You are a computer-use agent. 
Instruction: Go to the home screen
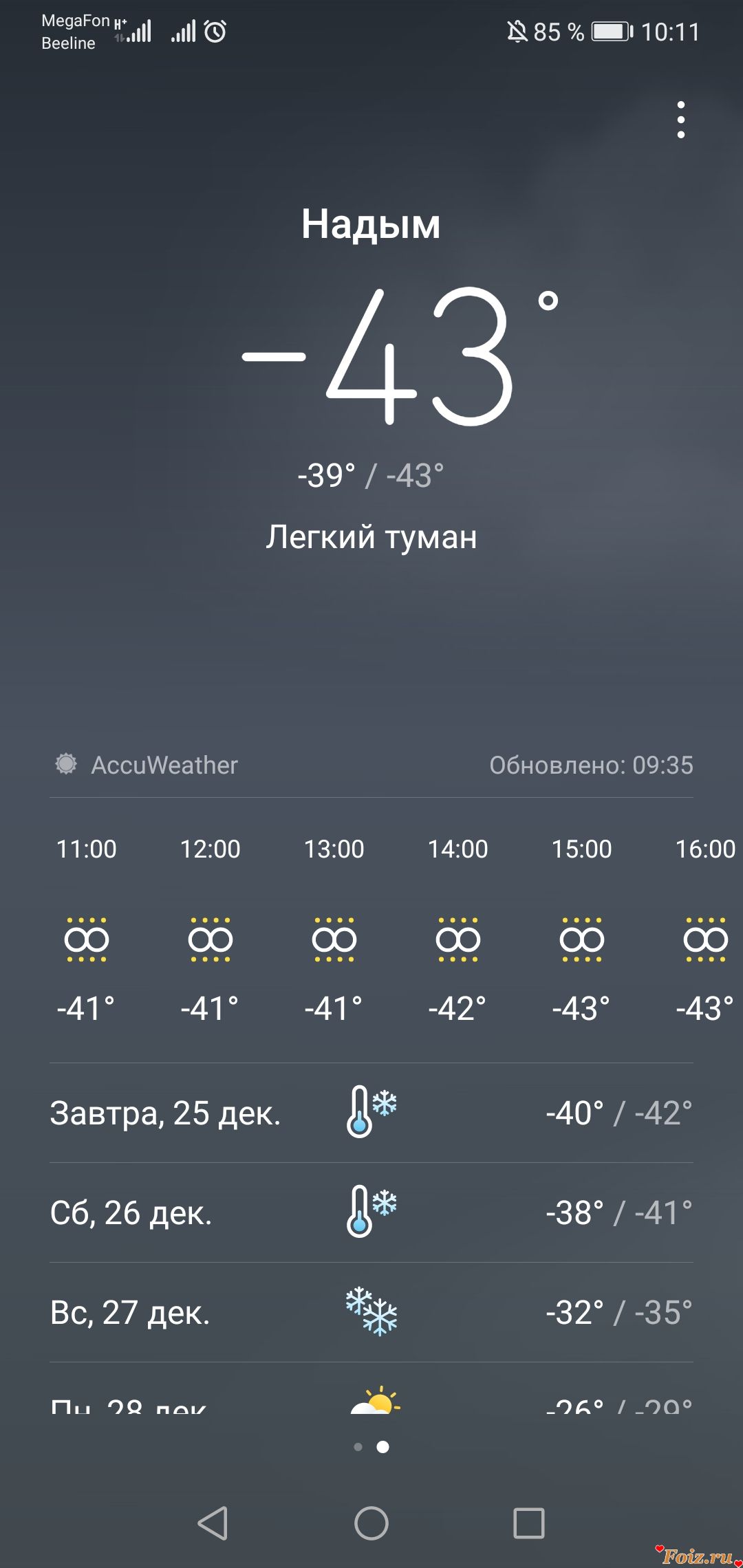[371, 1523]
